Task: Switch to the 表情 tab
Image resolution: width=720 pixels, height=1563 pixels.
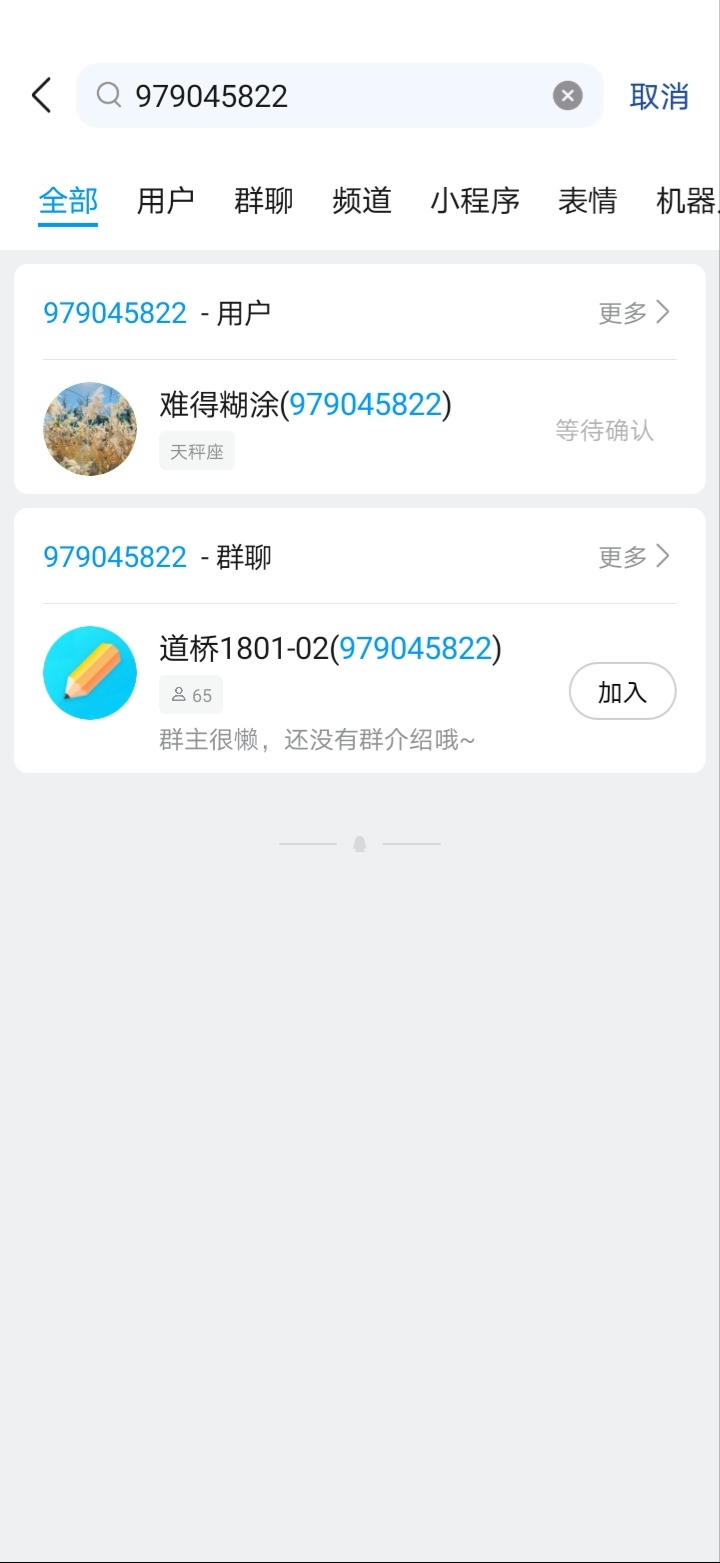Action: [x=587, y=201]
